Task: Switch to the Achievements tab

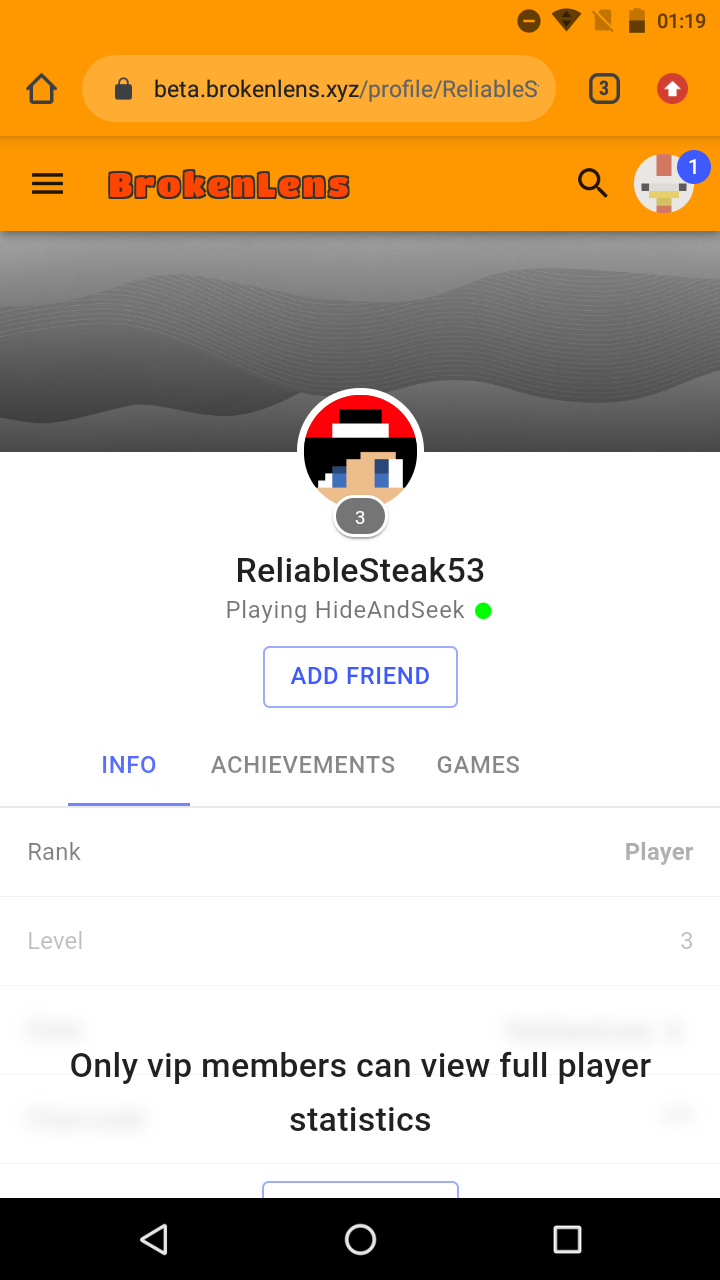Action: 303,765
